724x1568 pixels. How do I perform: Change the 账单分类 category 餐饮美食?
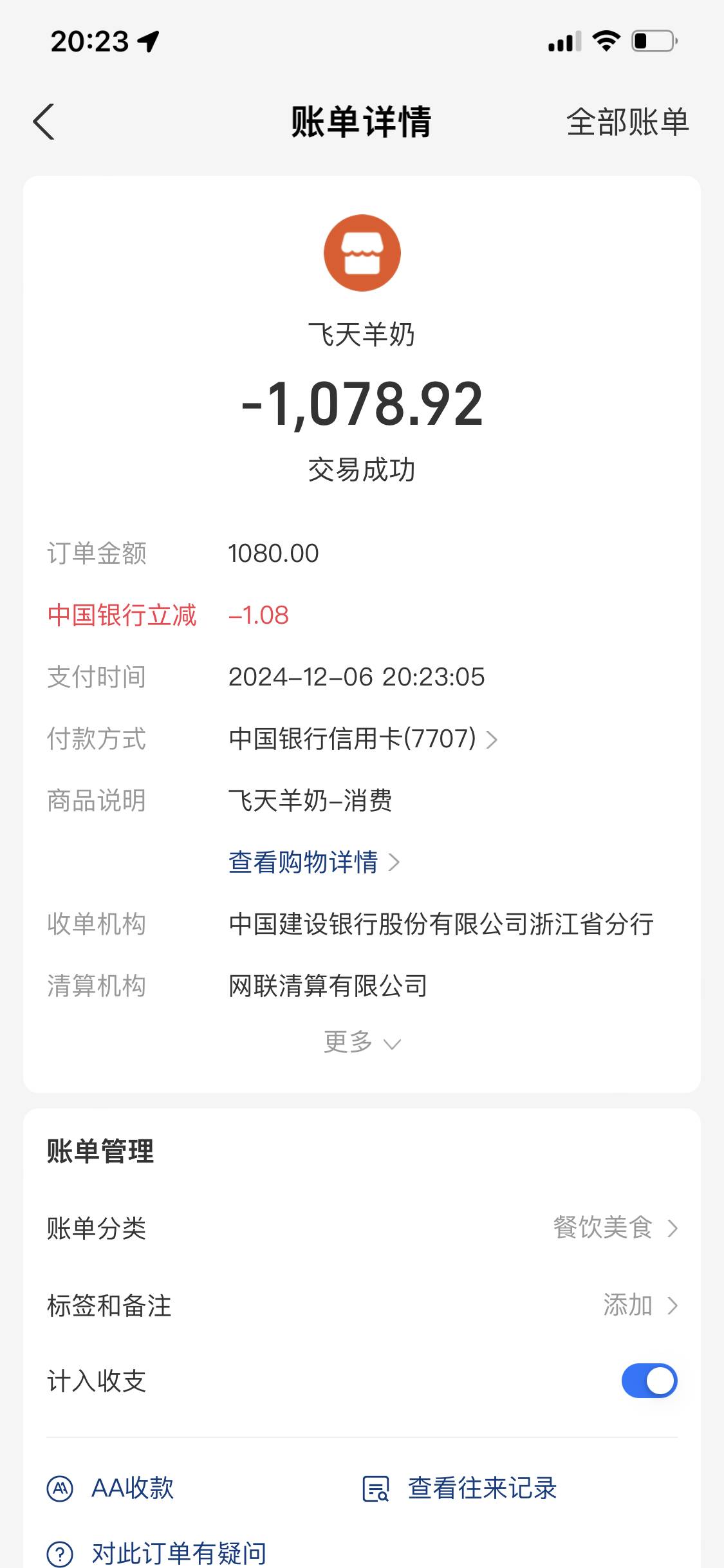point(615,1228)
